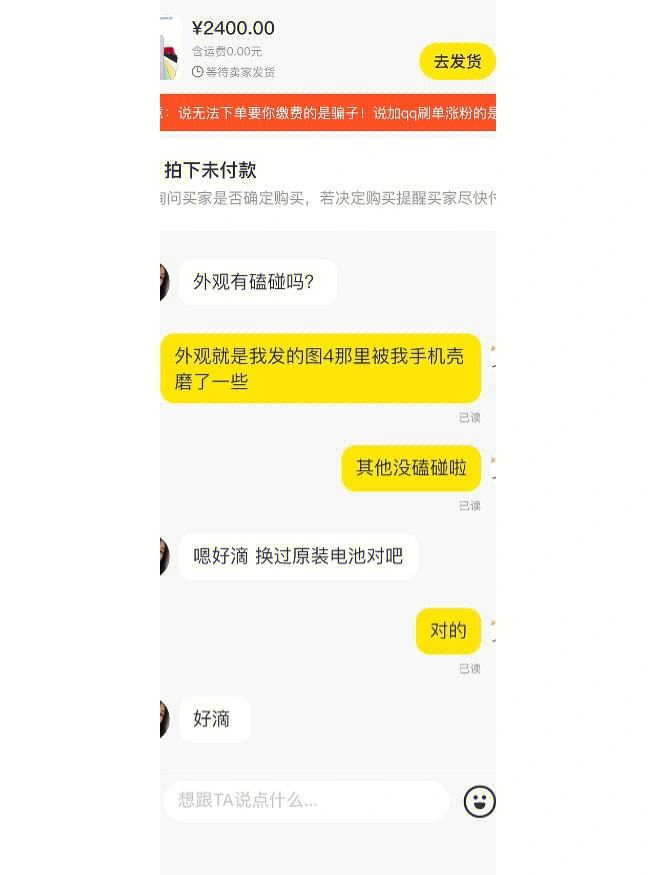Tap the buyer's avatar beside 外观有磕碰吗
Image resolution: width=656 pixels, height=875 pixels.
pyautogui.click(x=164, y=283)
